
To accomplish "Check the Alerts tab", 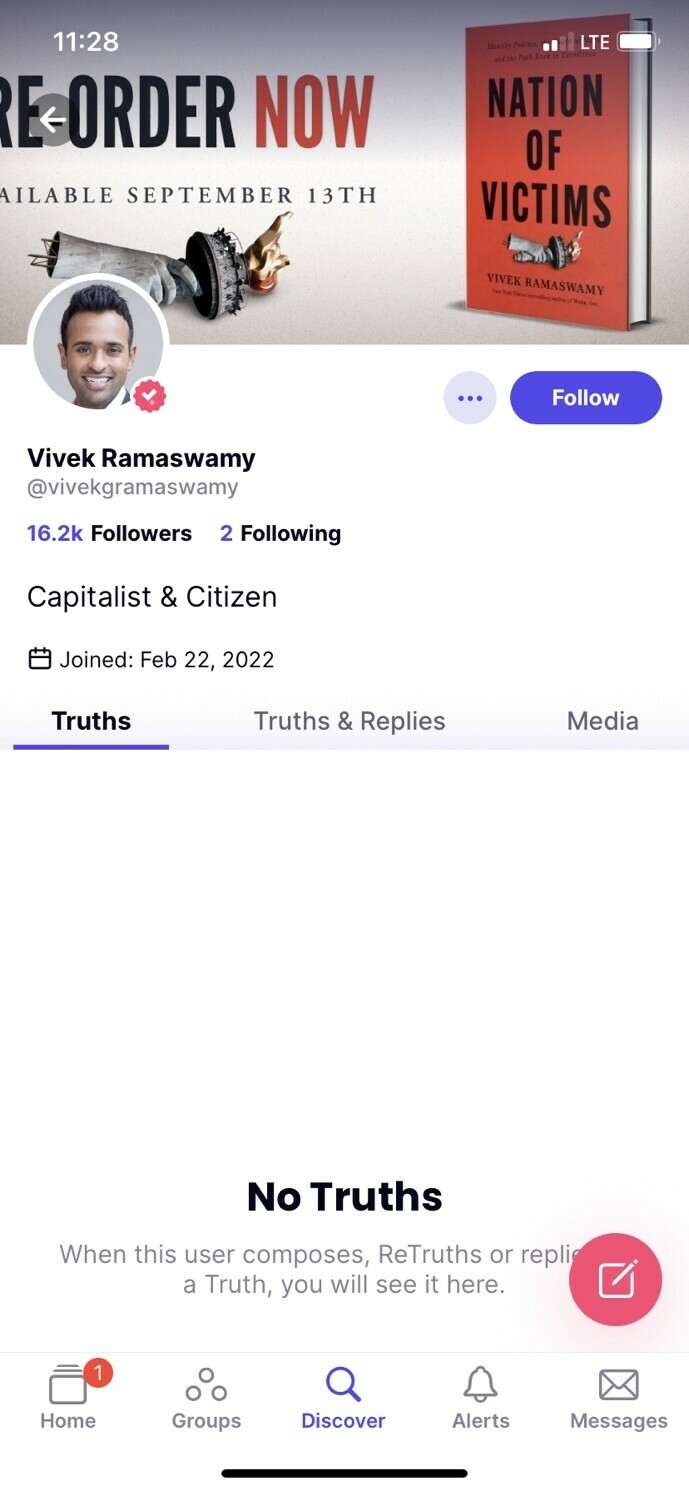I will (481, 1398).
